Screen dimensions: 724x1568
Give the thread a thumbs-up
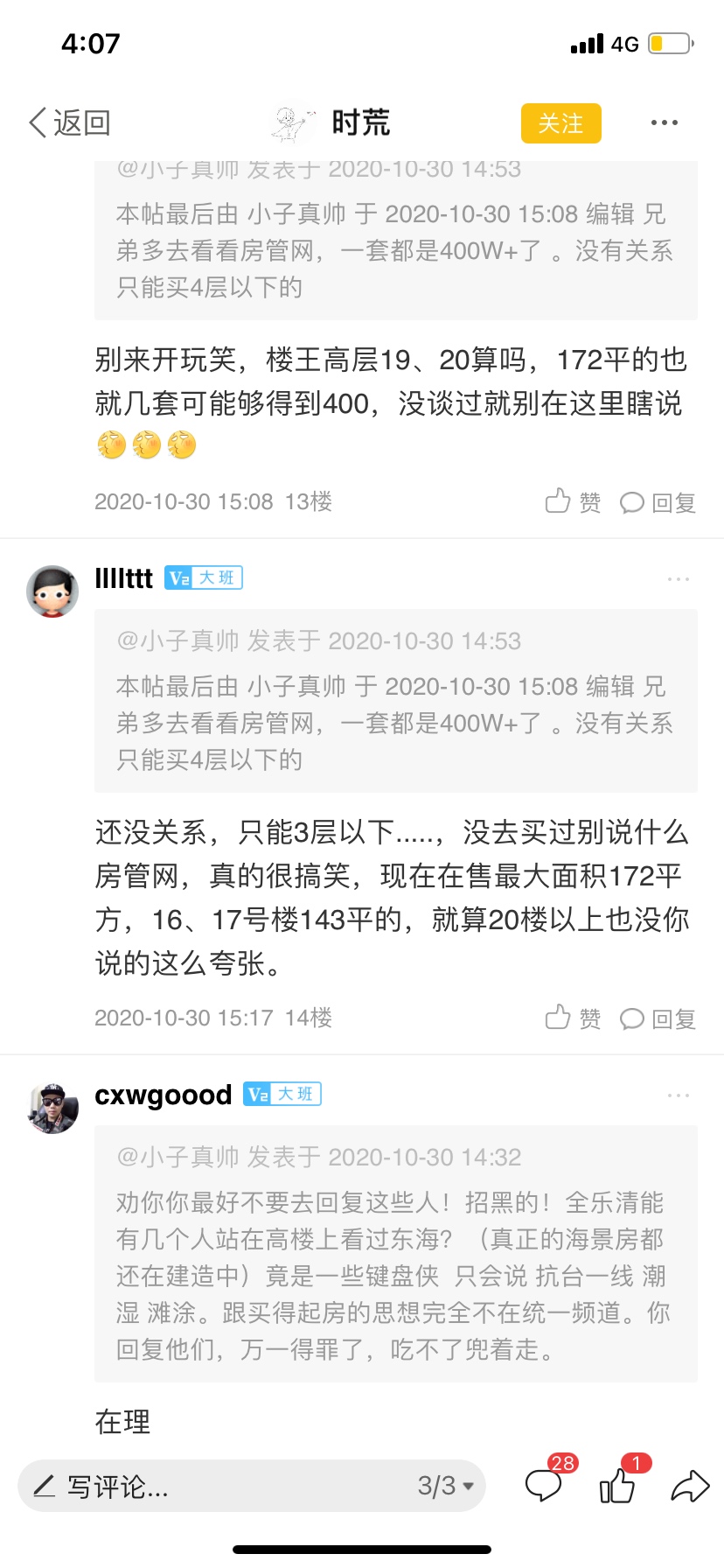point(617,1485)
